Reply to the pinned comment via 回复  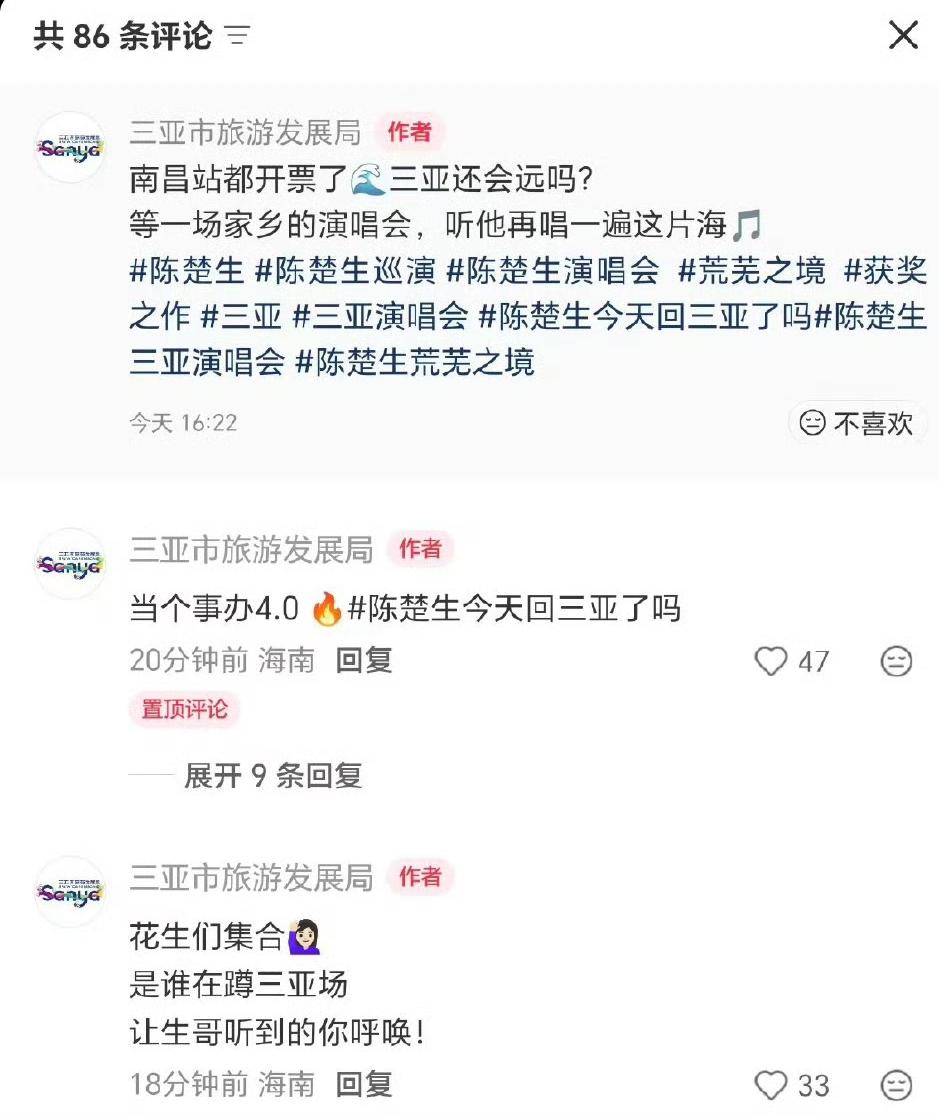(x=365, y=662)
